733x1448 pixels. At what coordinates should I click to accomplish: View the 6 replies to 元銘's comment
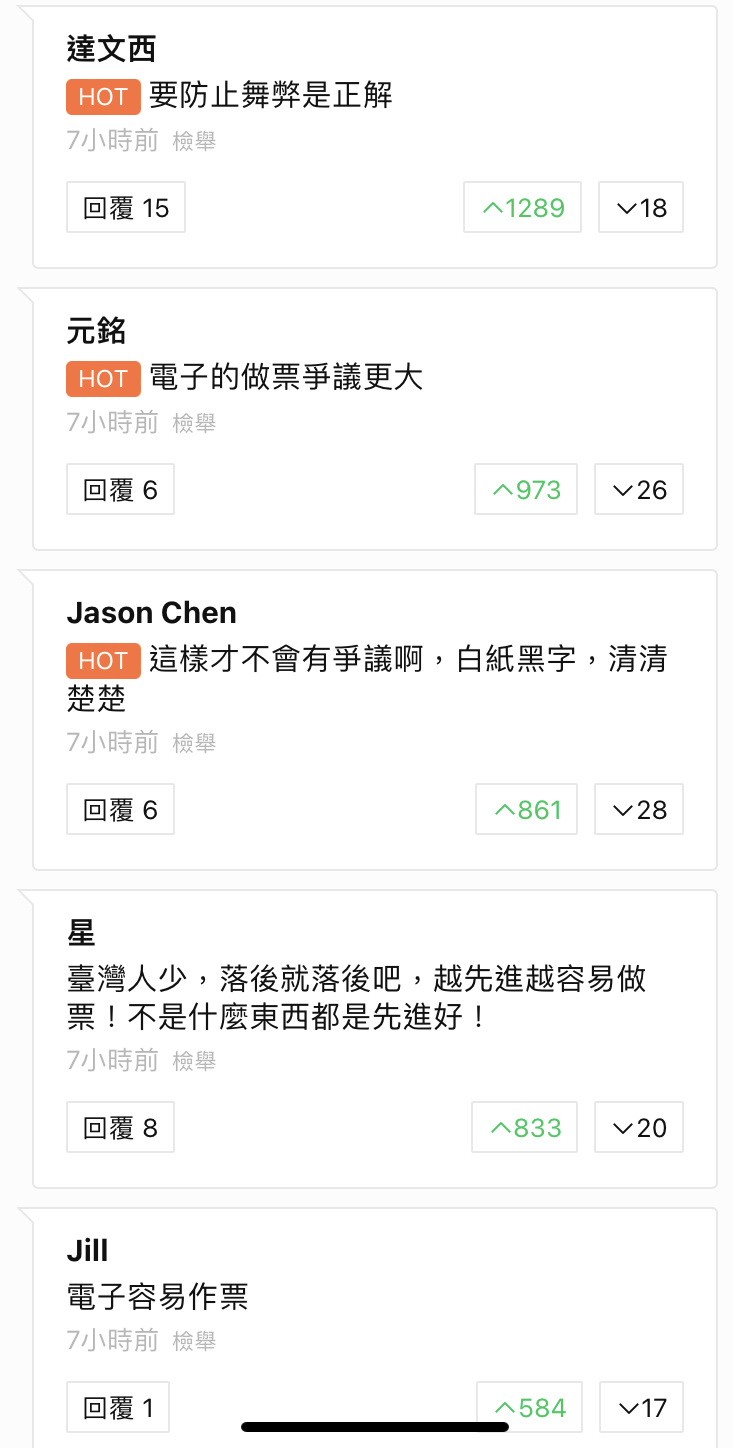[121, 490]
